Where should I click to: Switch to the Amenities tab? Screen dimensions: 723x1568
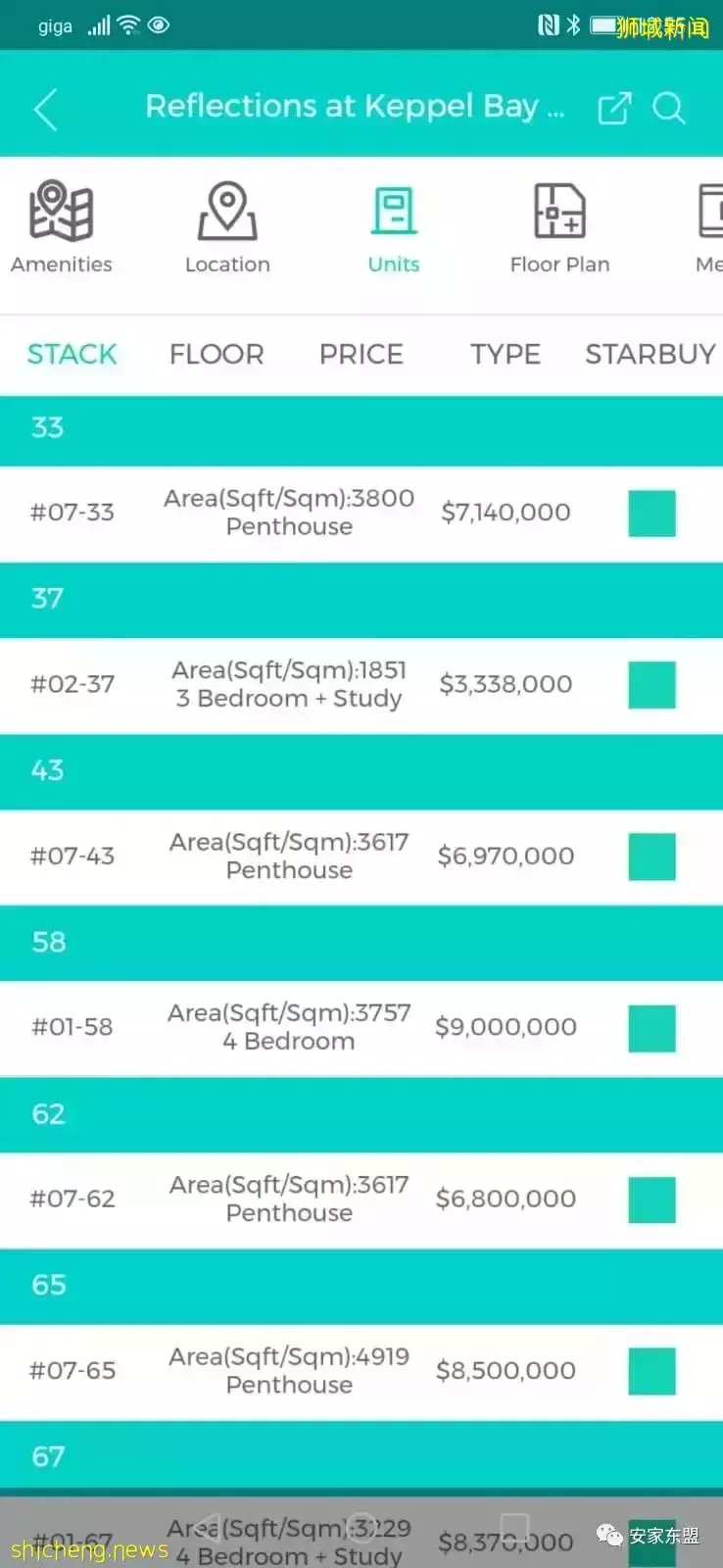[x=62, y=226]
